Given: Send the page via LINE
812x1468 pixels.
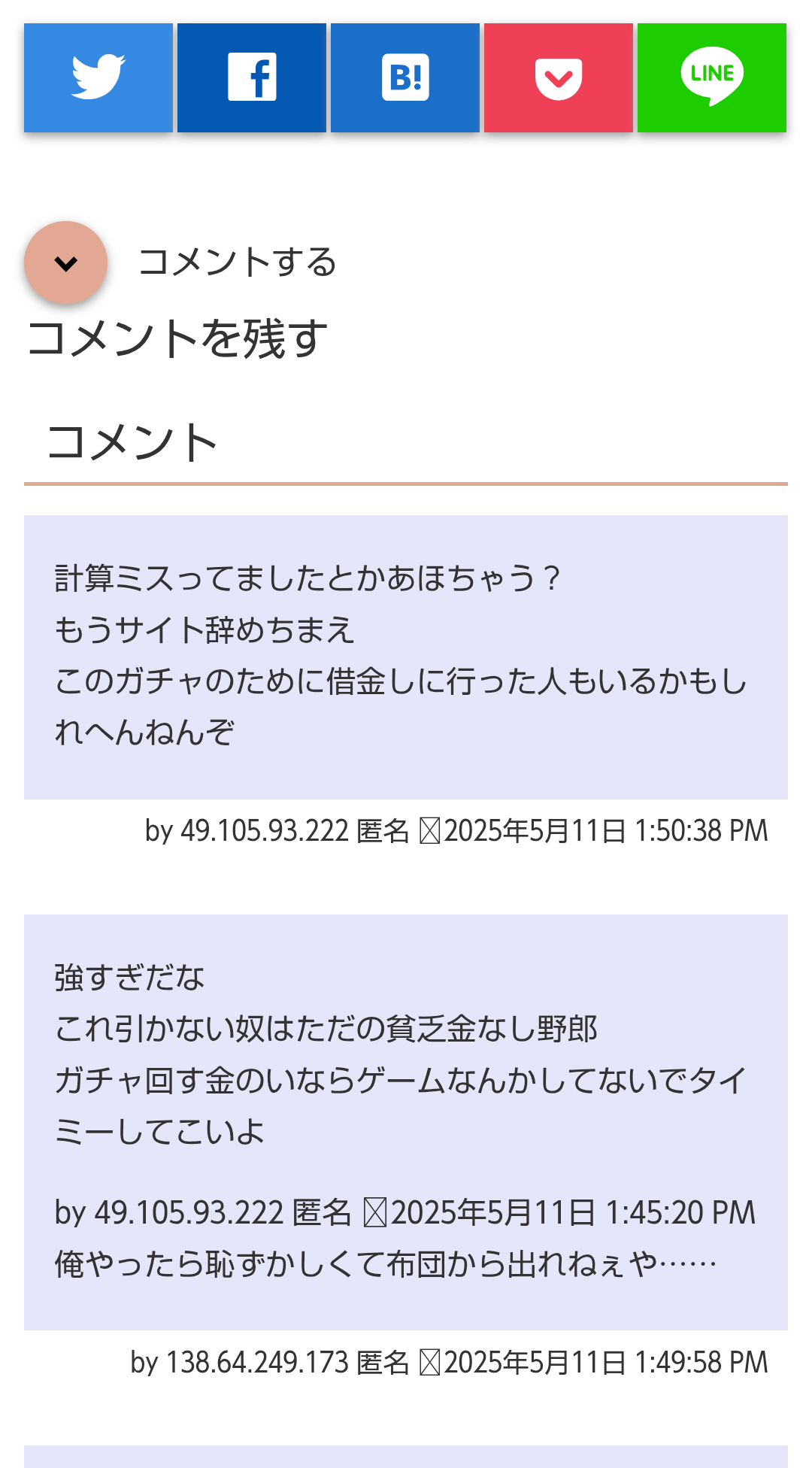Looking at the screenshot, I should 712,77.
